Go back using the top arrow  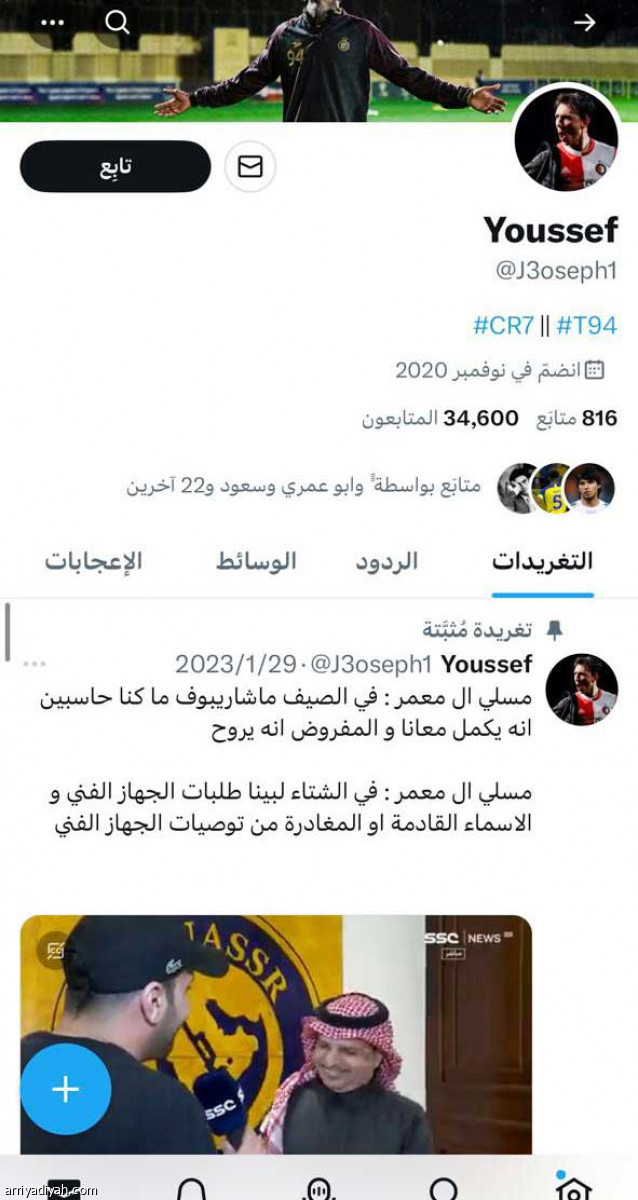point(585,22)
